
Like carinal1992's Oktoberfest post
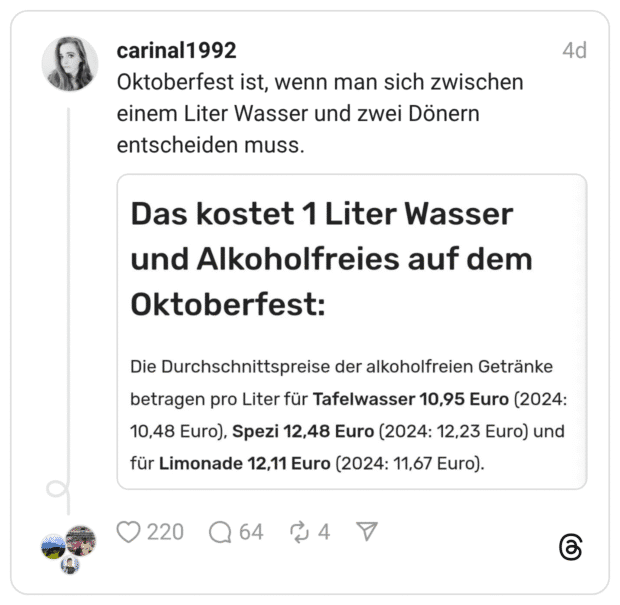click(x=129, y=532)
